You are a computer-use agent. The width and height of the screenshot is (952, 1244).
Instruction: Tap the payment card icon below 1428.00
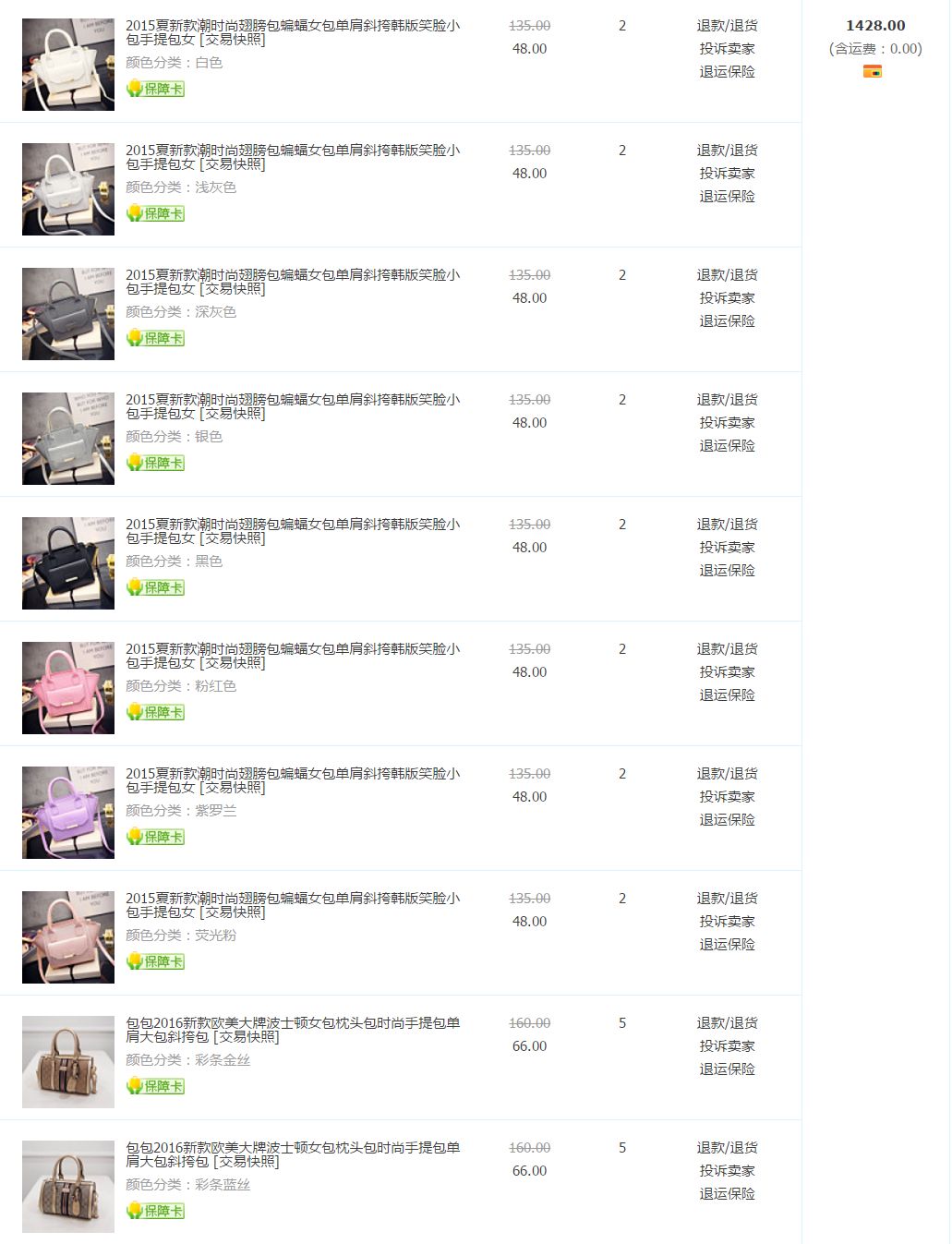(x=873, y=72)
